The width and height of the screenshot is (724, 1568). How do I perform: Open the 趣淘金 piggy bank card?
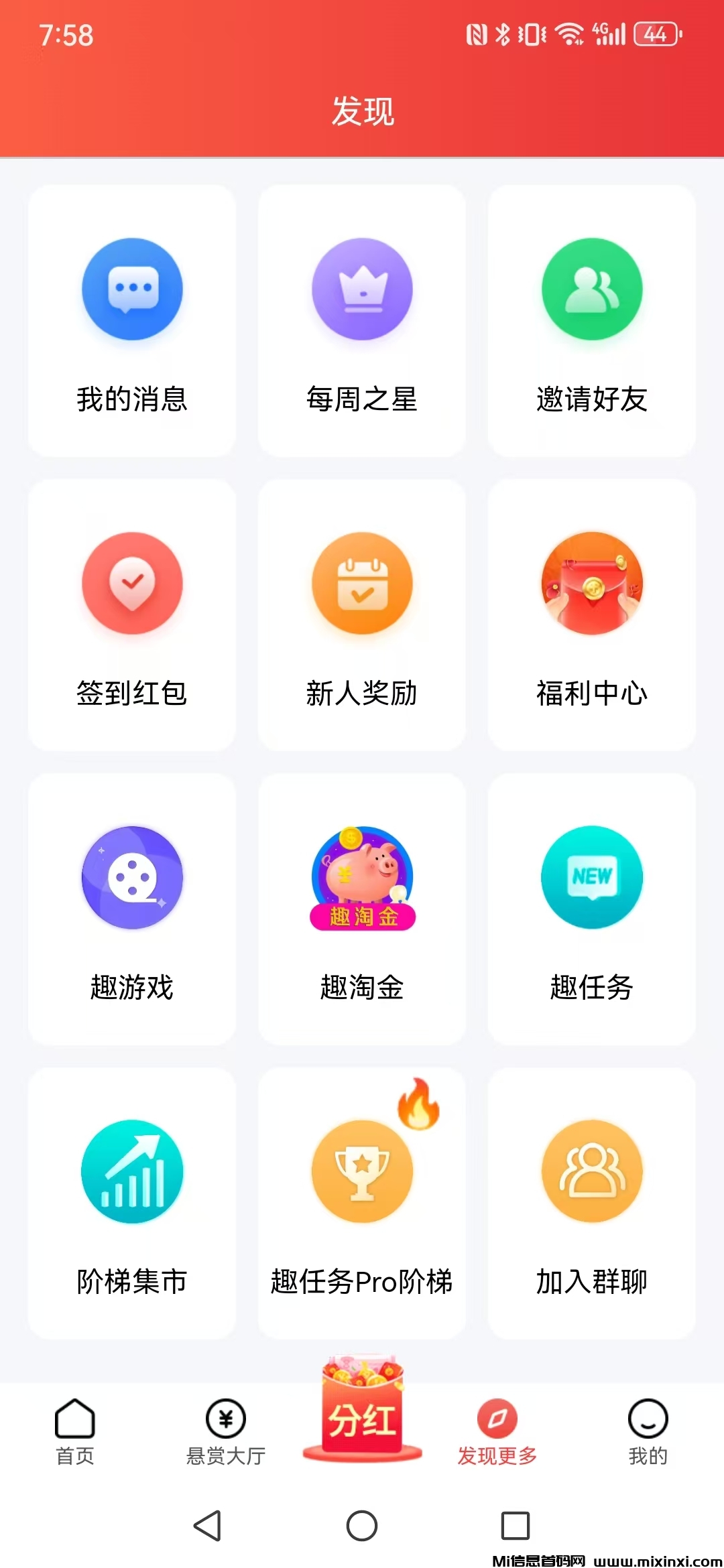362,909
